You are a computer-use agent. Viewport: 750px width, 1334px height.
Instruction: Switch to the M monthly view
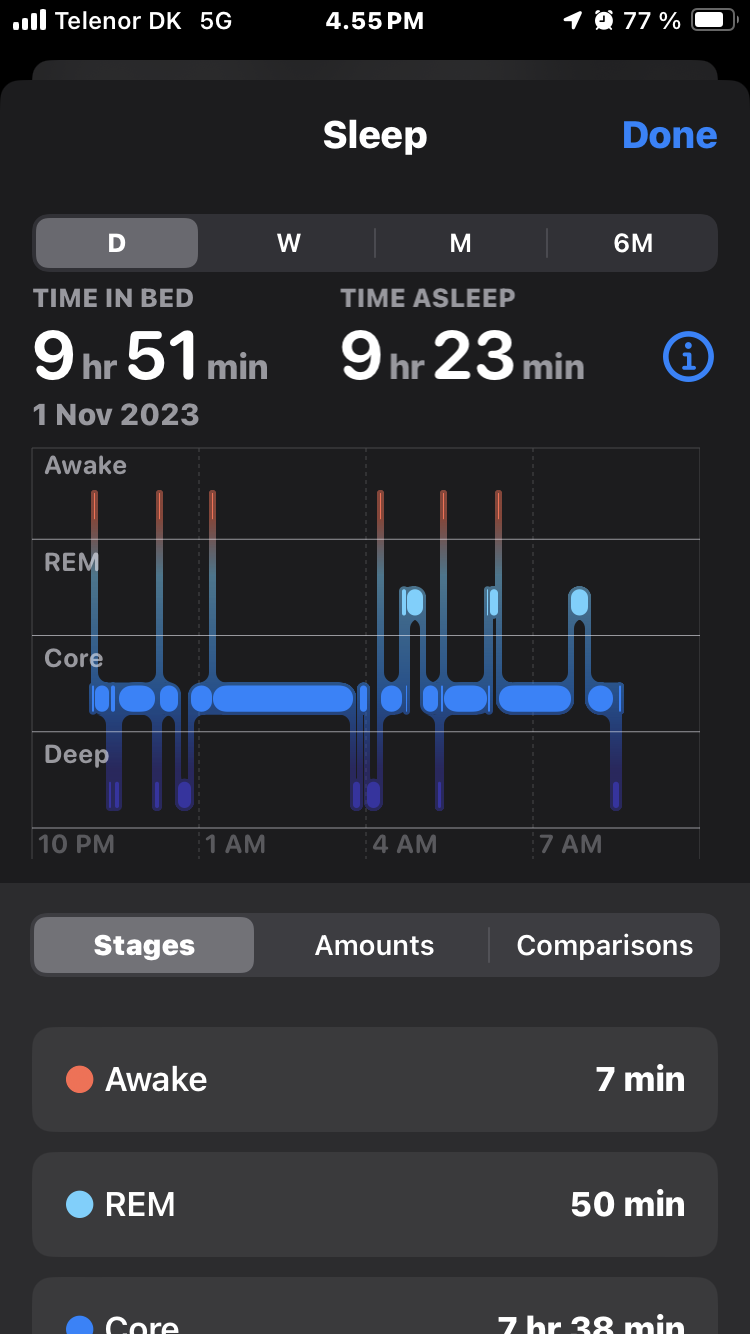tap(460, 243)
